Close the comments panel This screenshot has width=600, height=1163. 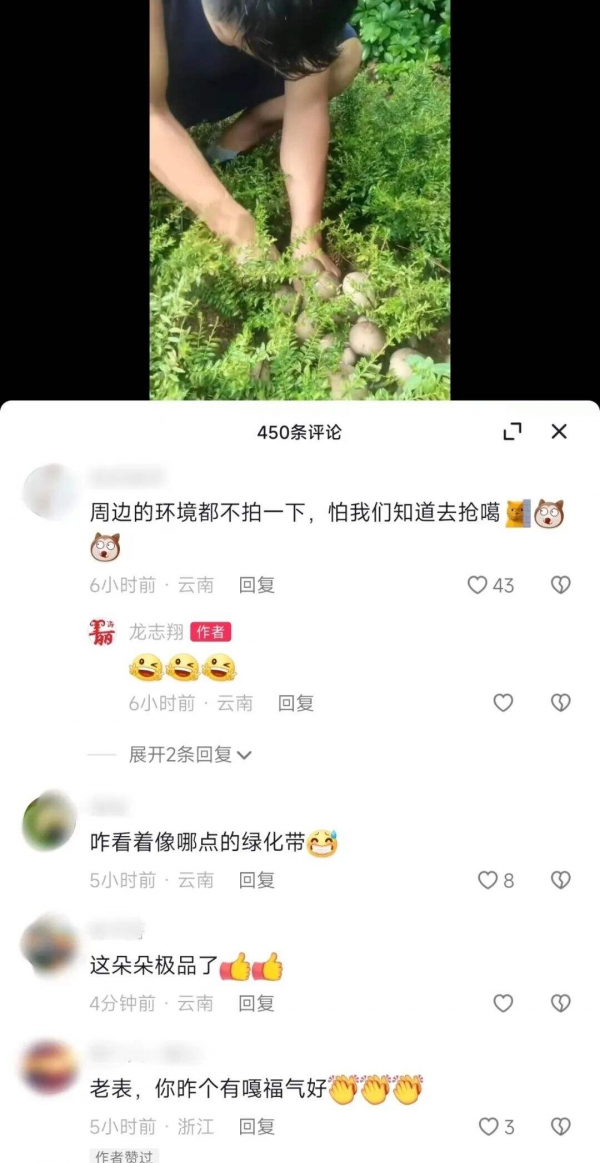click(559, 431)
